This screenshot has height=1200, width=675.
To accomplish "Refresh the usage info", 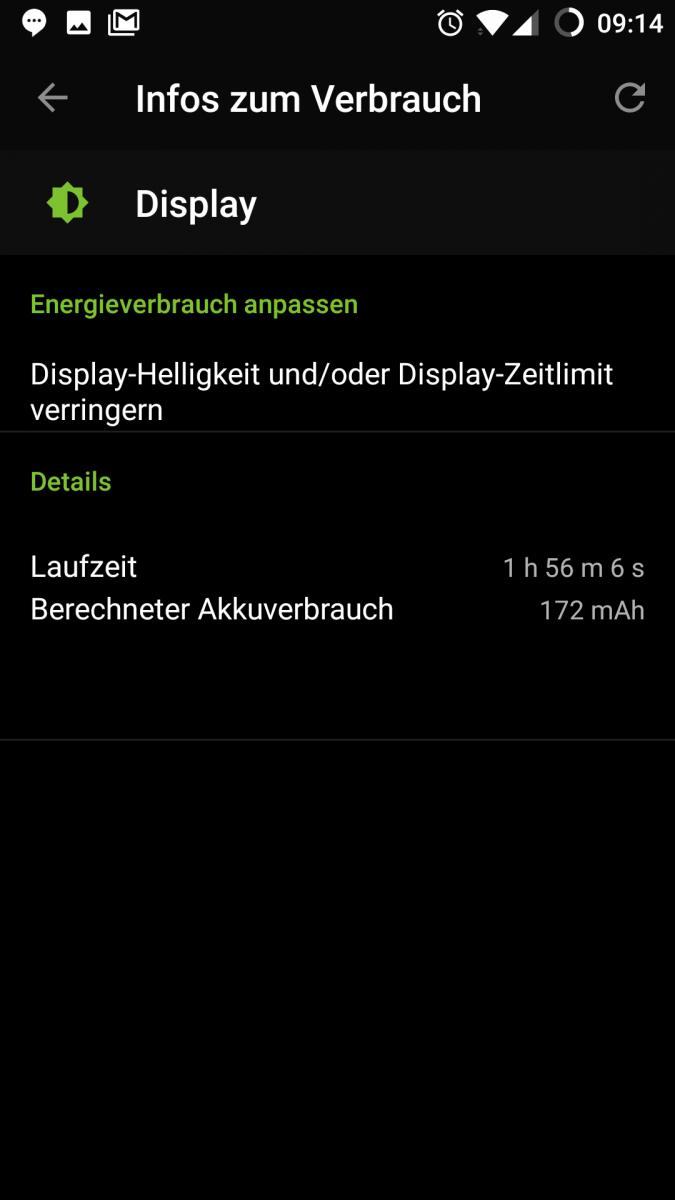I will (629, 98).
